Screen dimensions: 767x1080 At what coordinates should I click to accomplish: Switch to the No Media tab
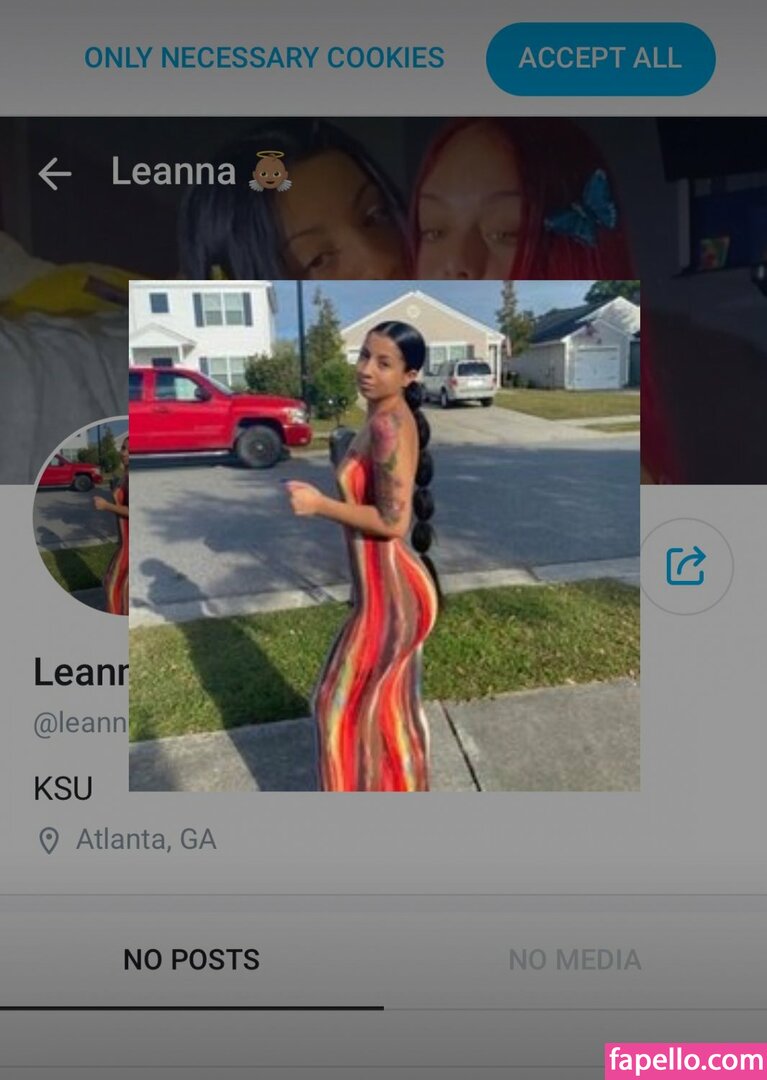point(574,960)
